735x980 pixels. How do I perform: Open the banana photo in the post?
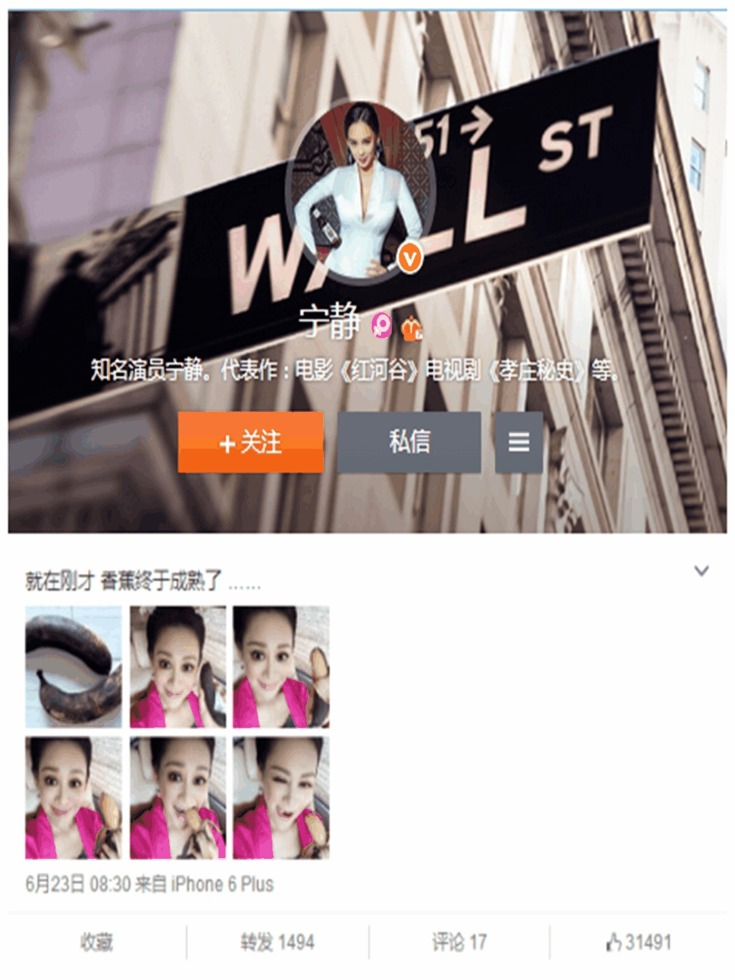[73, 652]
